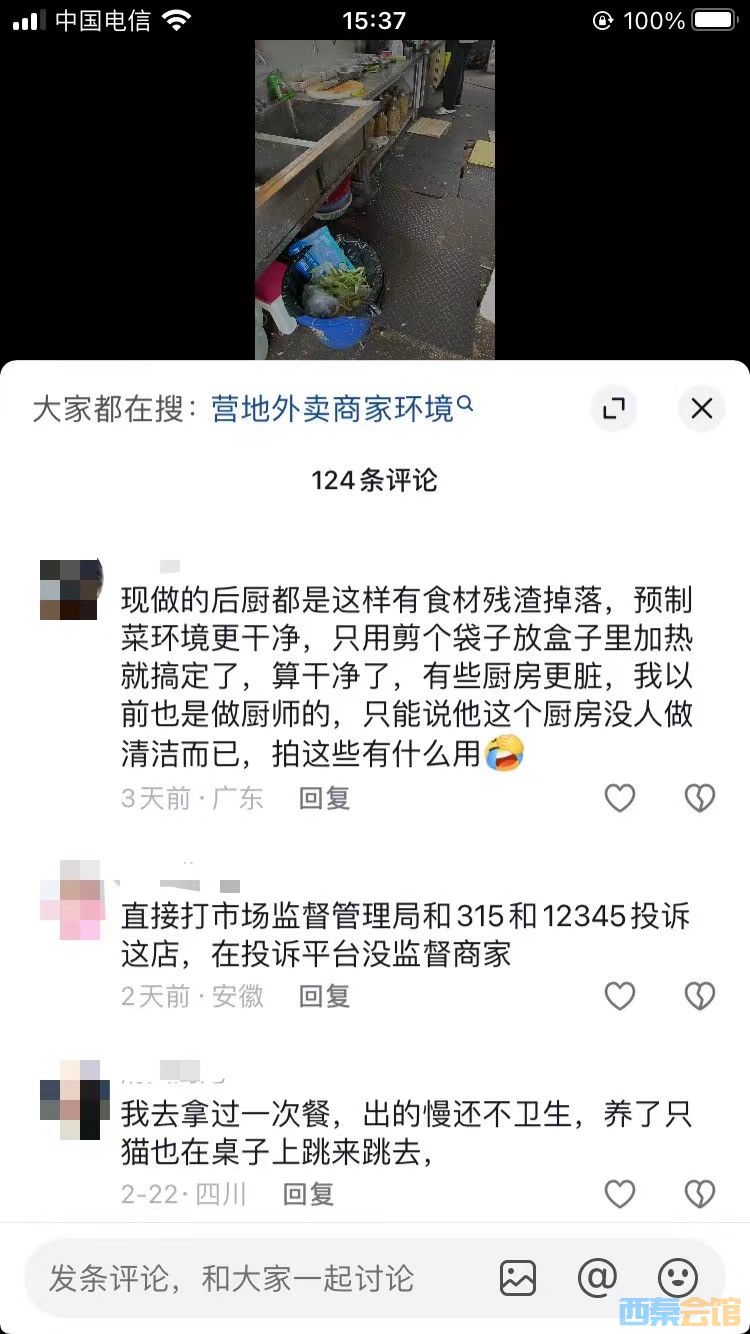Dislike the comment from 安徽

pos(699,995)
